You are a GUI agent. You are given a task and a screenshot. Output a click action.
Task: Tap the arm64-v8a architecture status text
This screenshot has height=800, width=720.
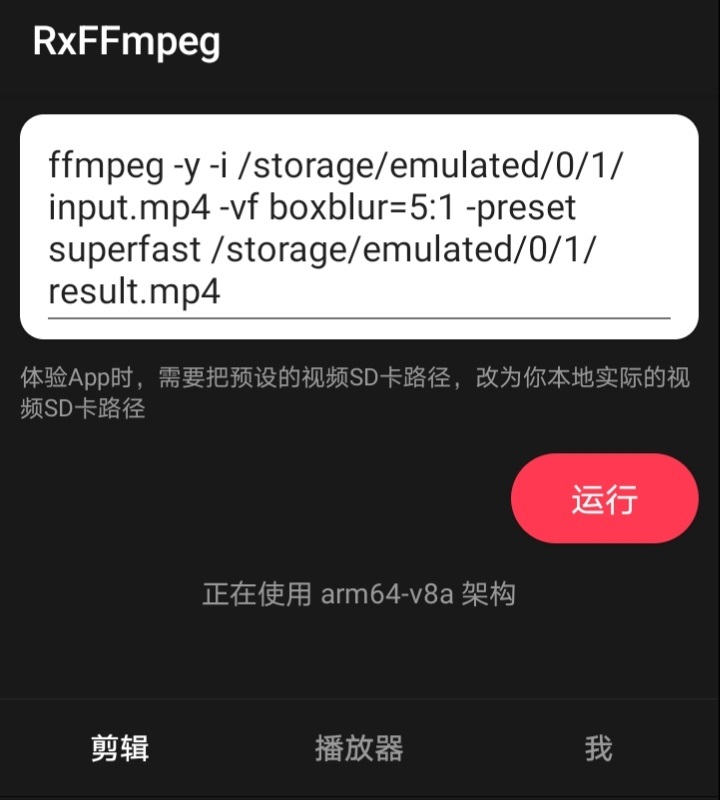tap(360, 592)
